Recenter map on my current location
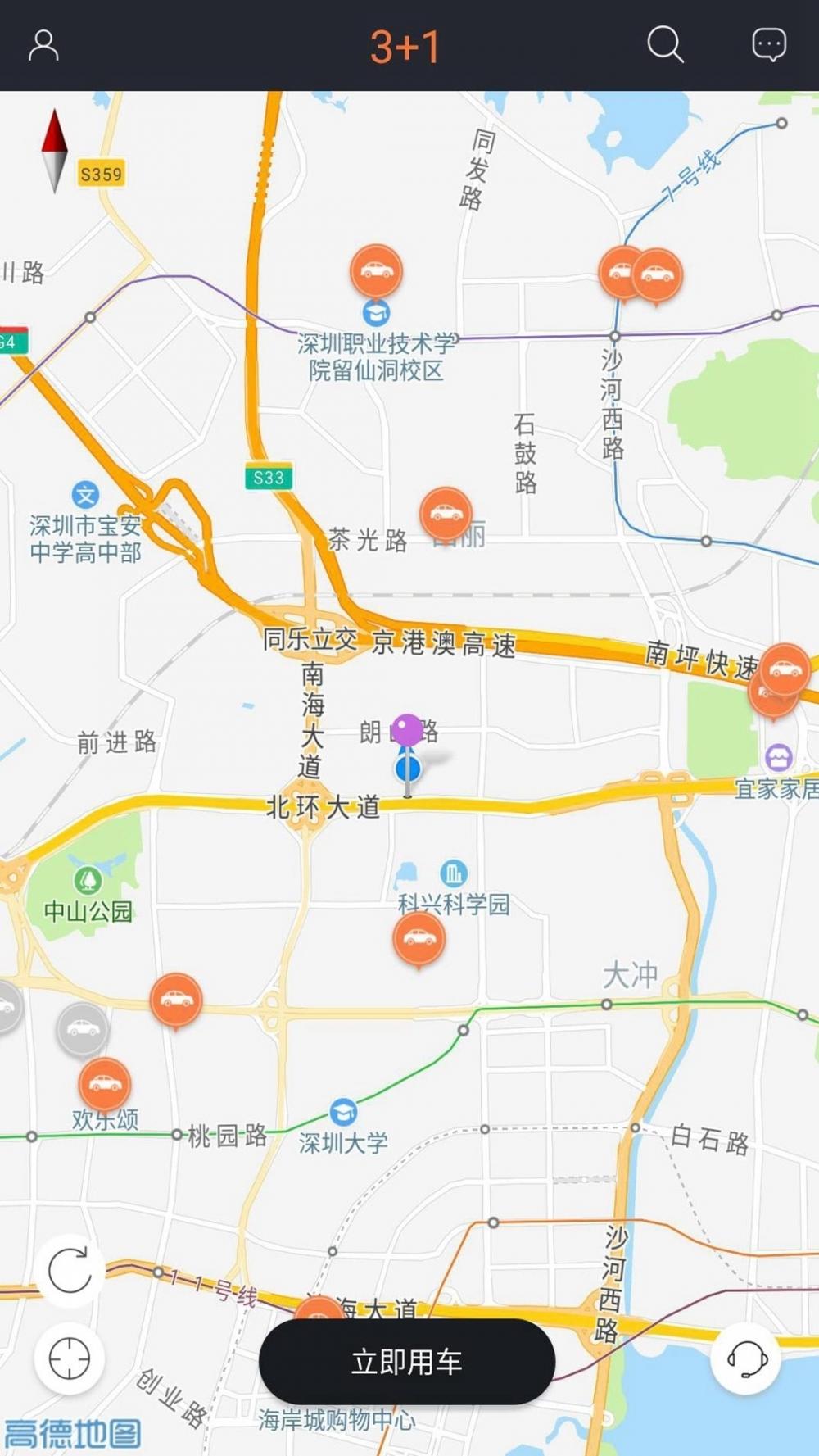 (x=70, y=1358)
